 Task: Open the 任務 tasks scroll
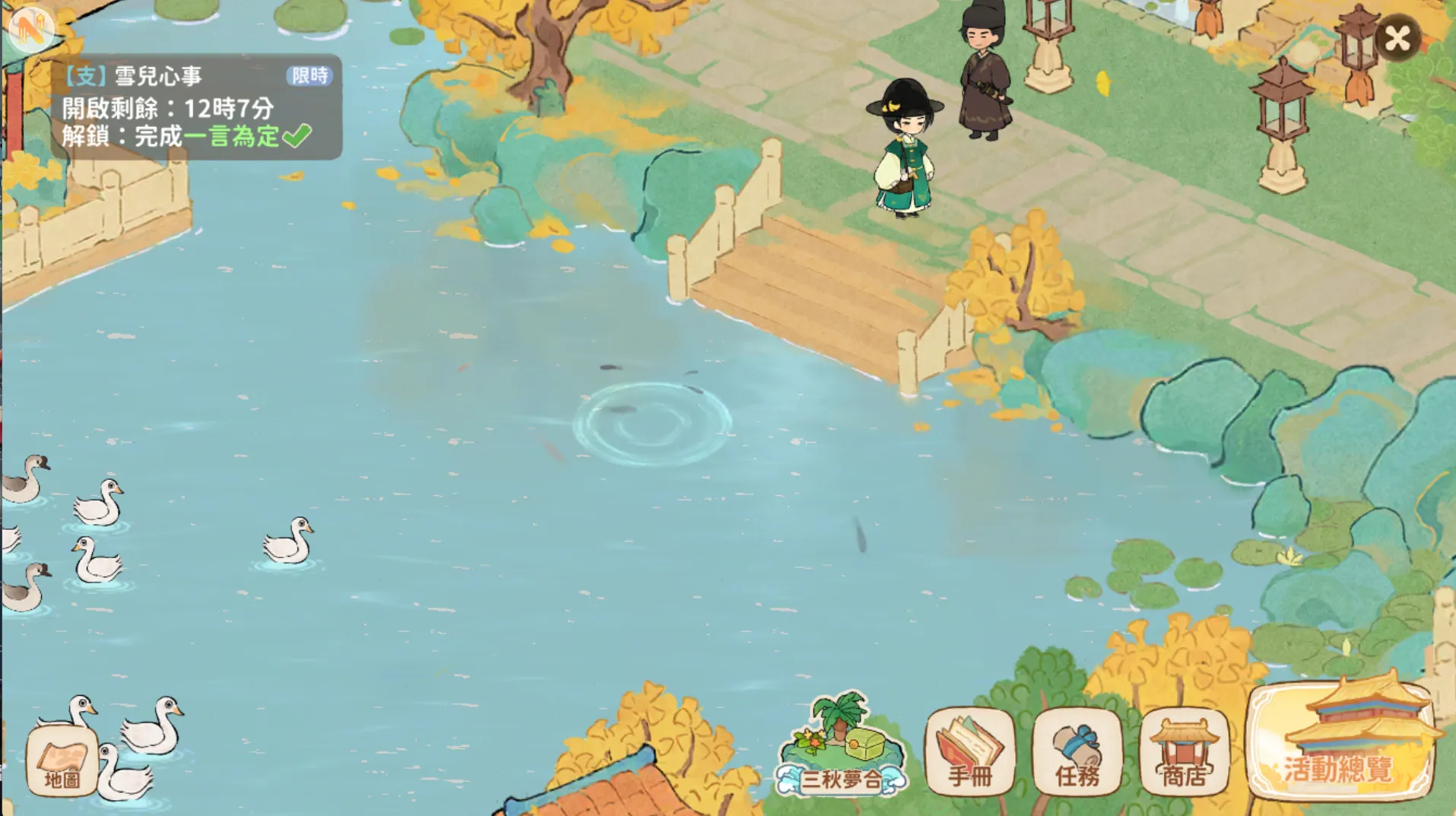(1077, 753)
